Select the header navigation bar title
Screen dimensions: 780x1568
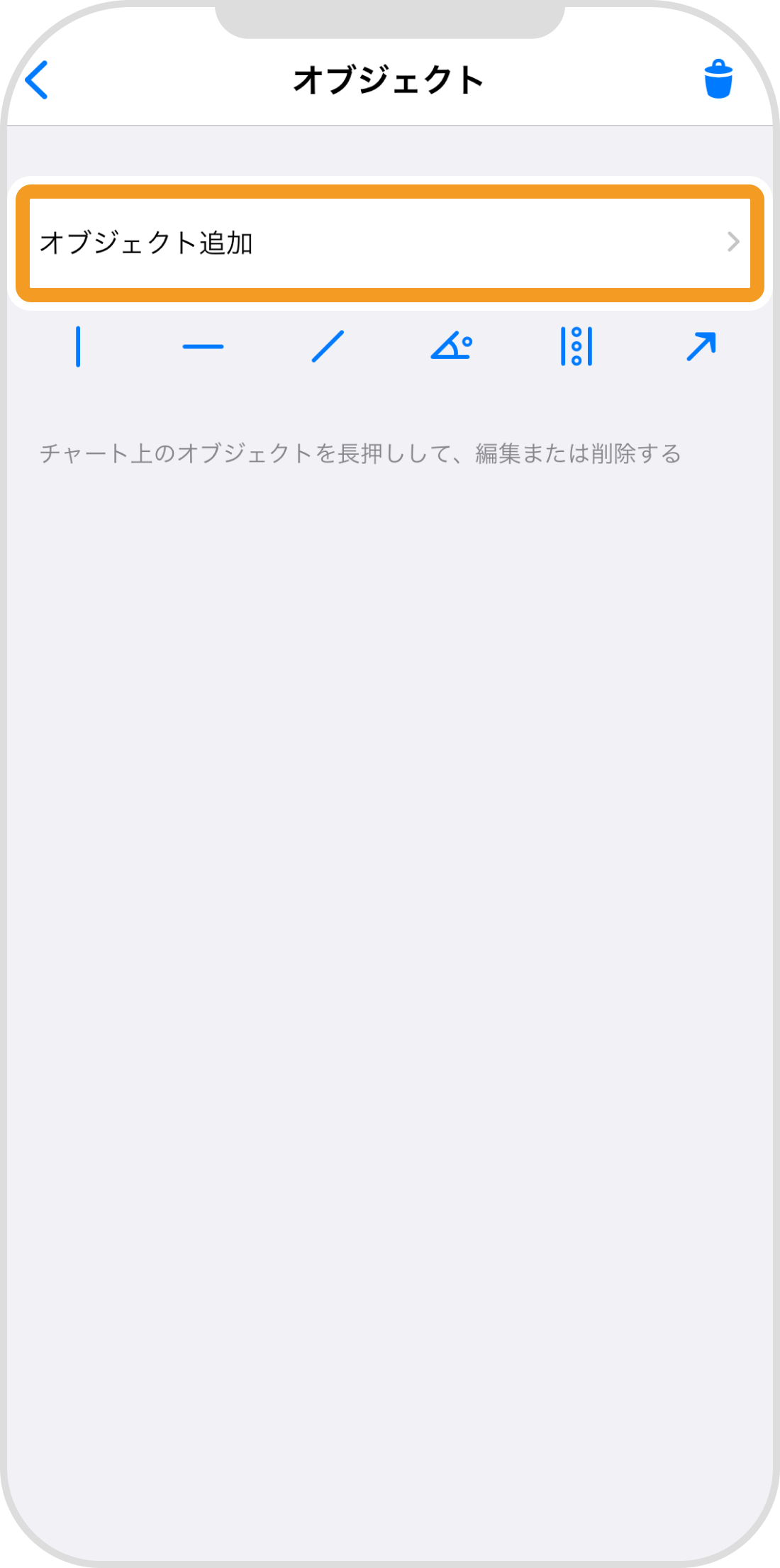(389, 79)
